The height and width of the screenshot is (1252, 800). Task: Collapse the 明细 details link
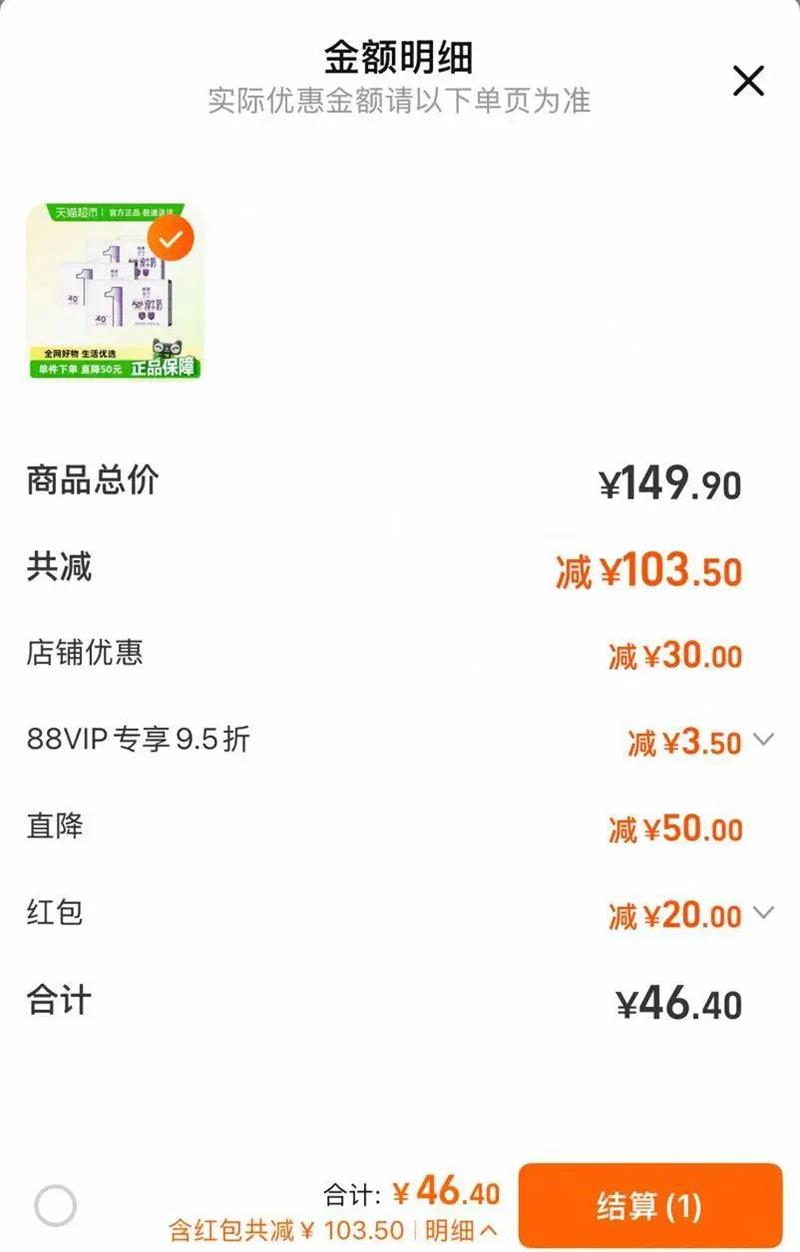461,1230
